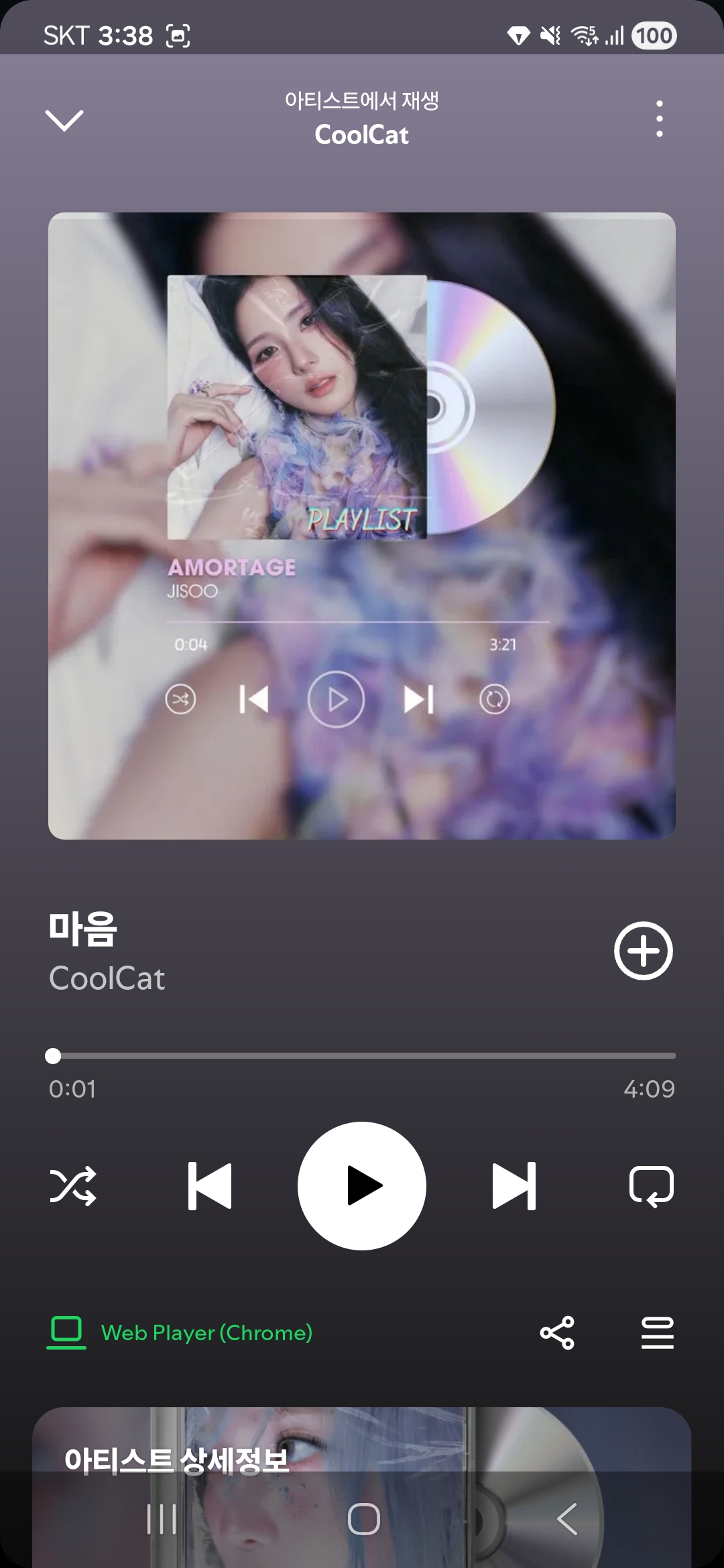Toggle repeat mode
Image resolution: width=724 pixels, height=1568 pixels.
[651, 1186]
